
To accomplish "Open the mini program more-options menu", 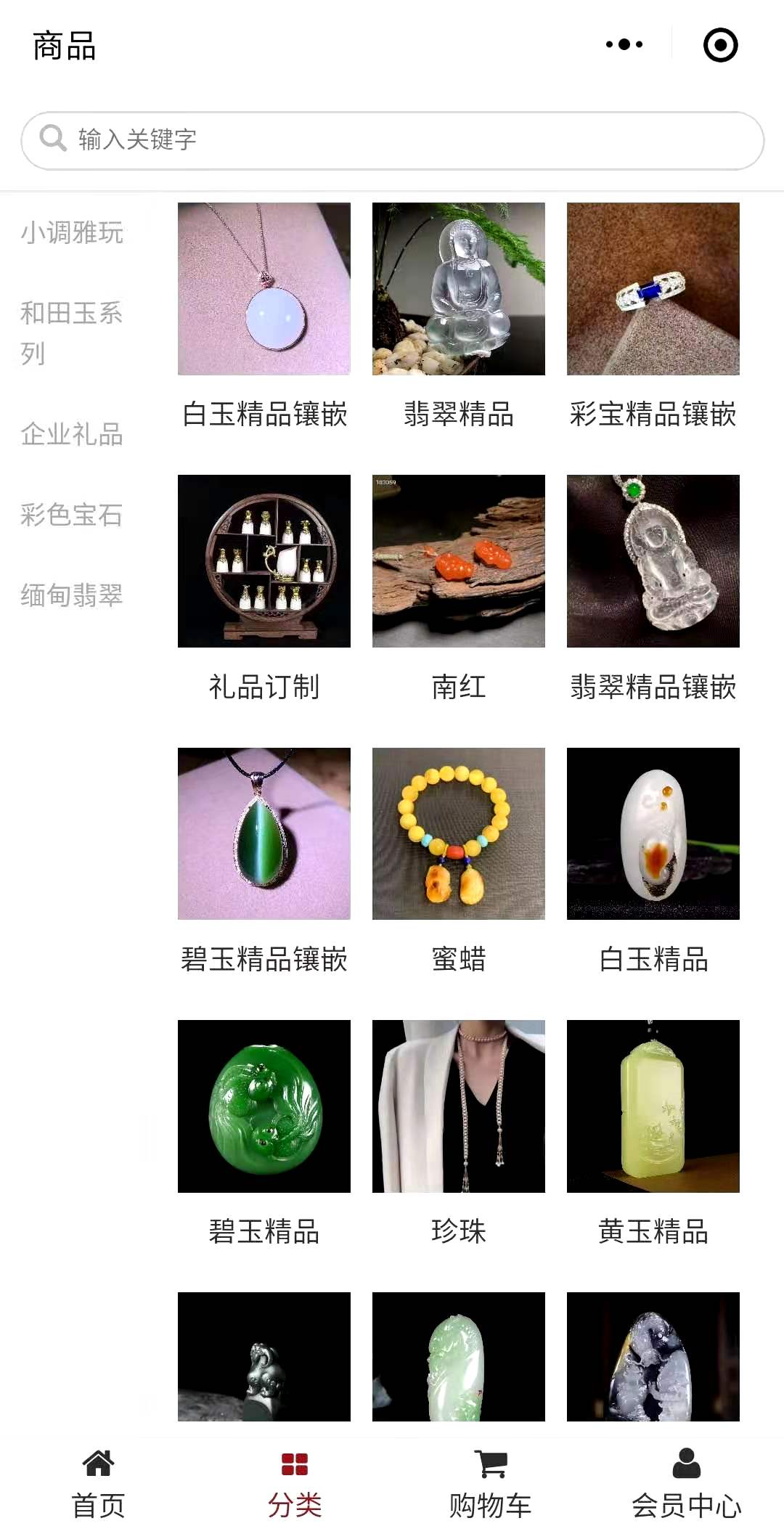I will [624, 45].
